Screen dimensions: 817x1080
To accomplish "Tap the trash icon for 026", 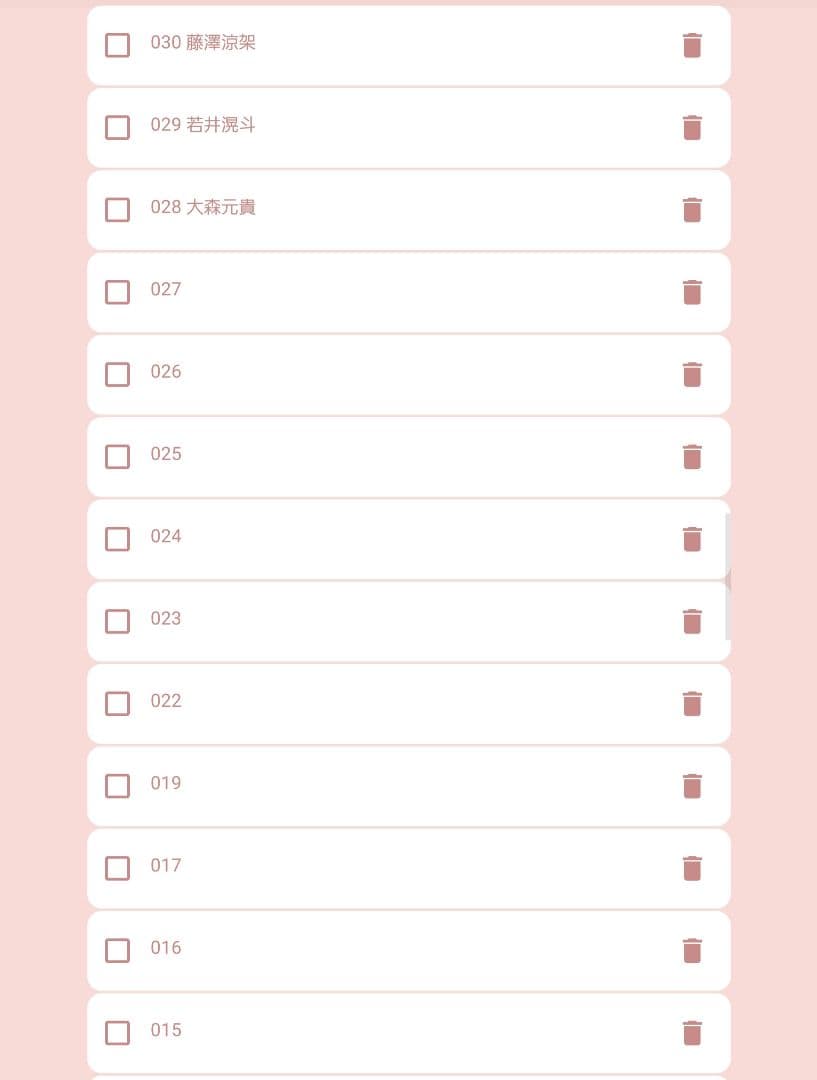I will [x=692, y=374].
